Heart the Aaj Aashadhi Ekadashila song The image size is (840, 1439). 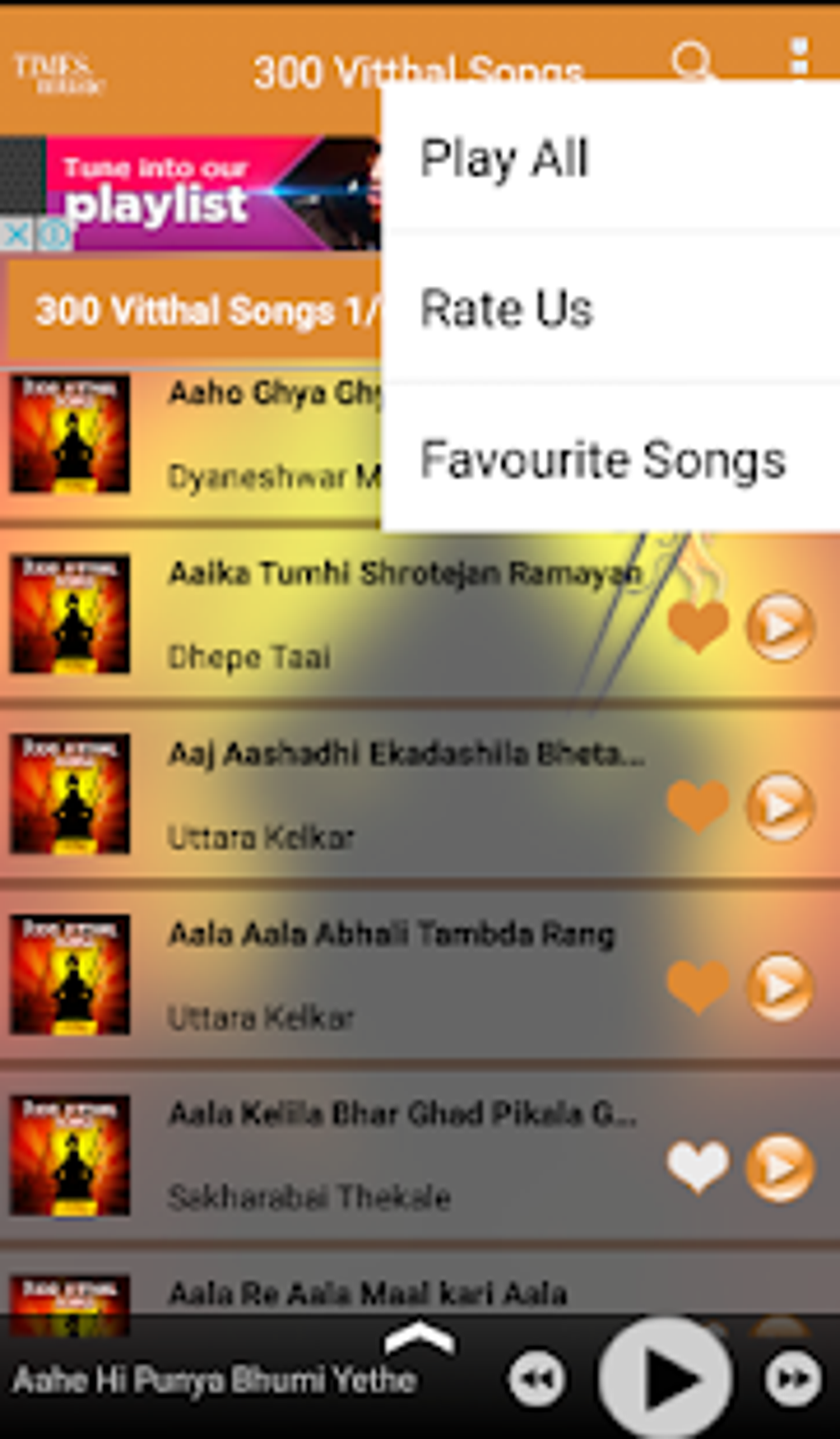698,806
